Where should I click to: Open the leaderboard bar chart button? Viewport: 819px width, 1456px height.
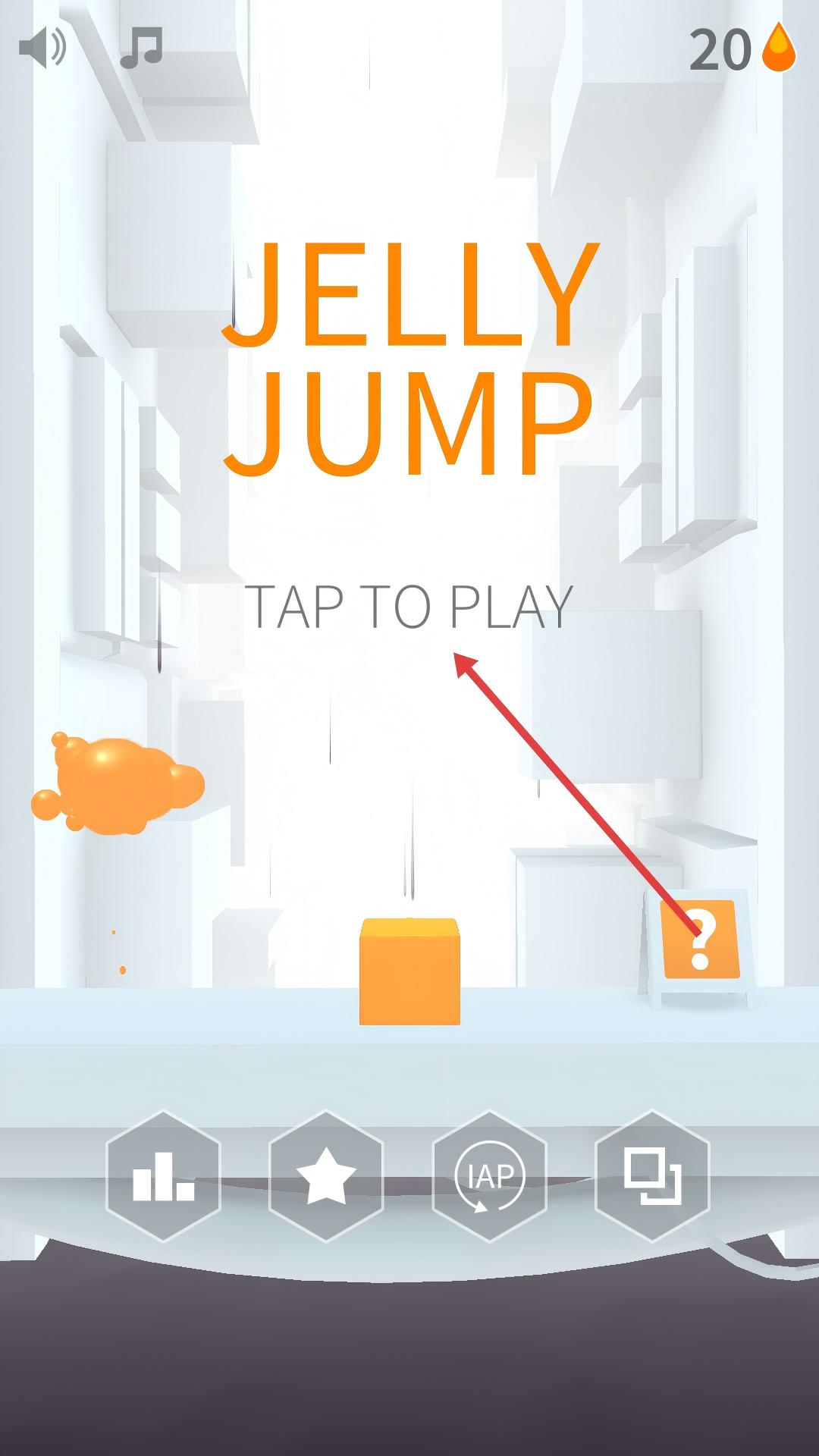(163, 1175)
